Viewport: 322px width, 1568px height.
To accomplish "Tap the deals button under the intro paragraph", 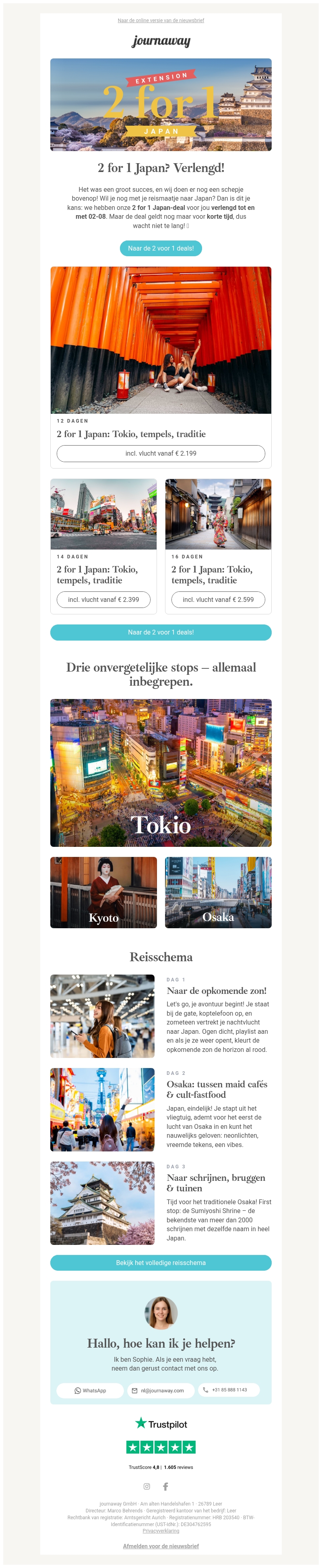I will click(x=161, y=248).
